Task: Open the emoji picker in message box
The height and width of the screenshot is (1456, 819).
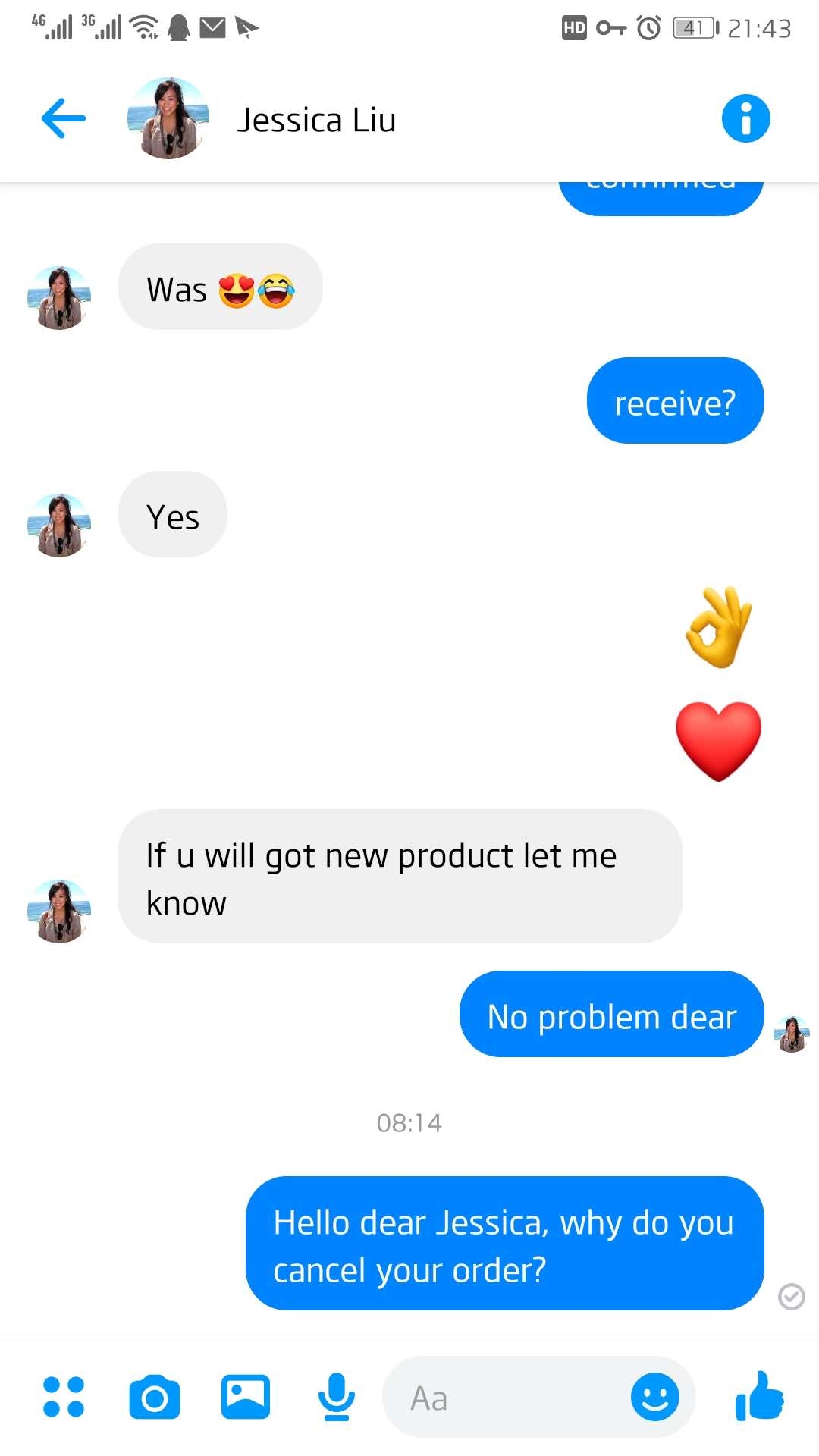Action: pos(654,1396)
